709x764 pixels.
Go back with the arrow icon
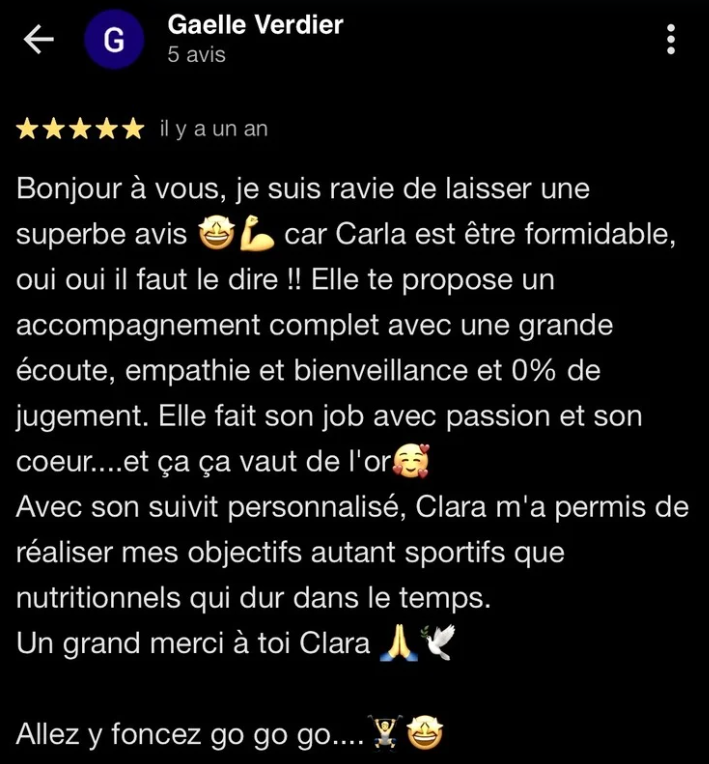(38, 40)
